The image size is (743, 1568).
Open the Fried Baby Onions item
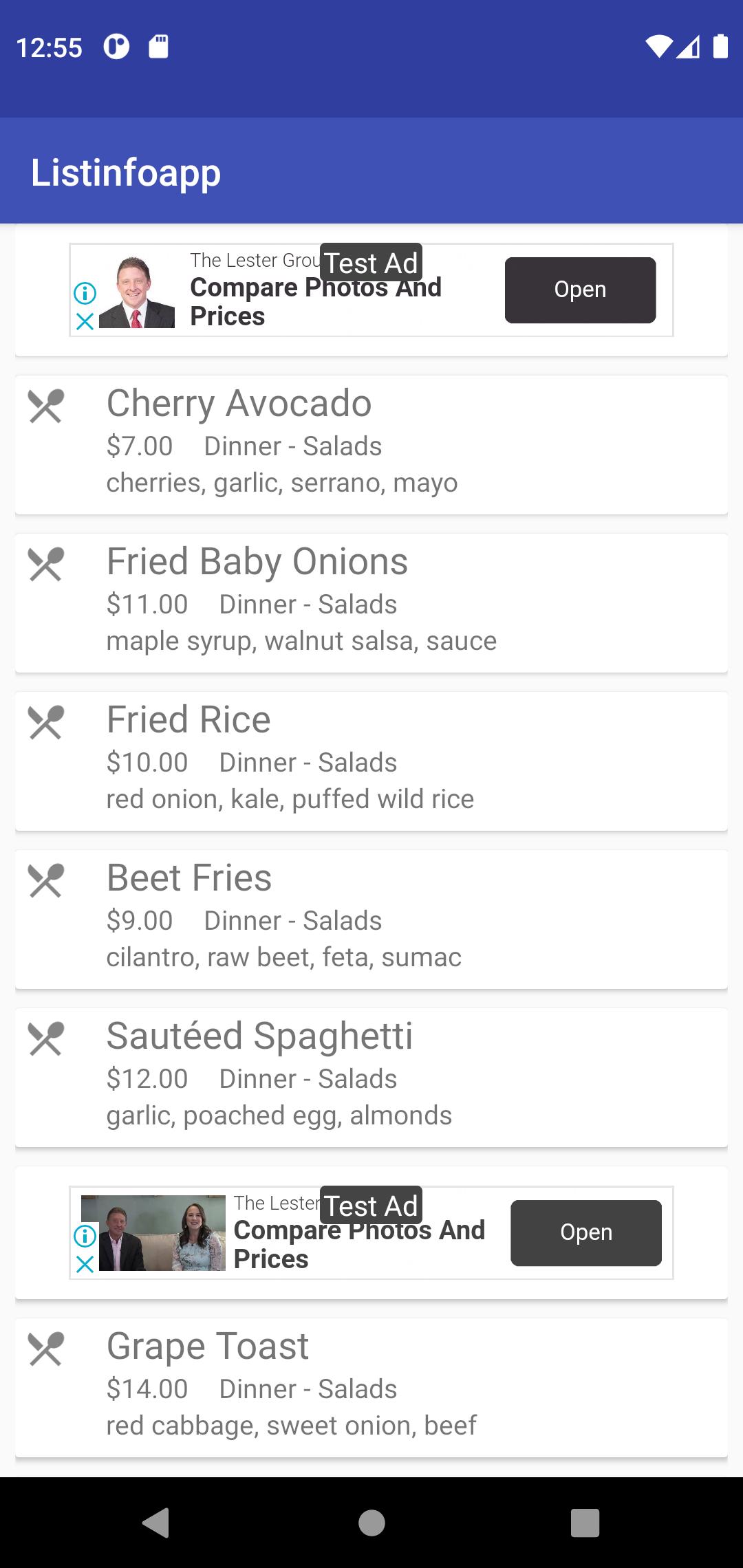pyautogui.click(x=371, y=603)
